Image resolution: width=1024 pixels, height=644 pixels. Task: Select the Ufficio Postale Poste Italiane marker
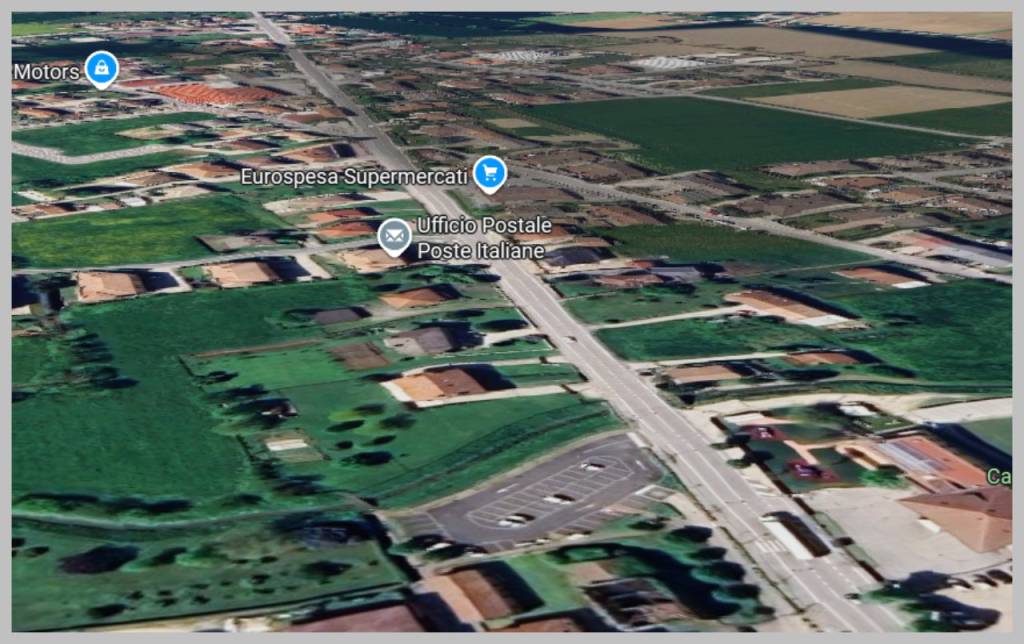(x=395, y=236)
